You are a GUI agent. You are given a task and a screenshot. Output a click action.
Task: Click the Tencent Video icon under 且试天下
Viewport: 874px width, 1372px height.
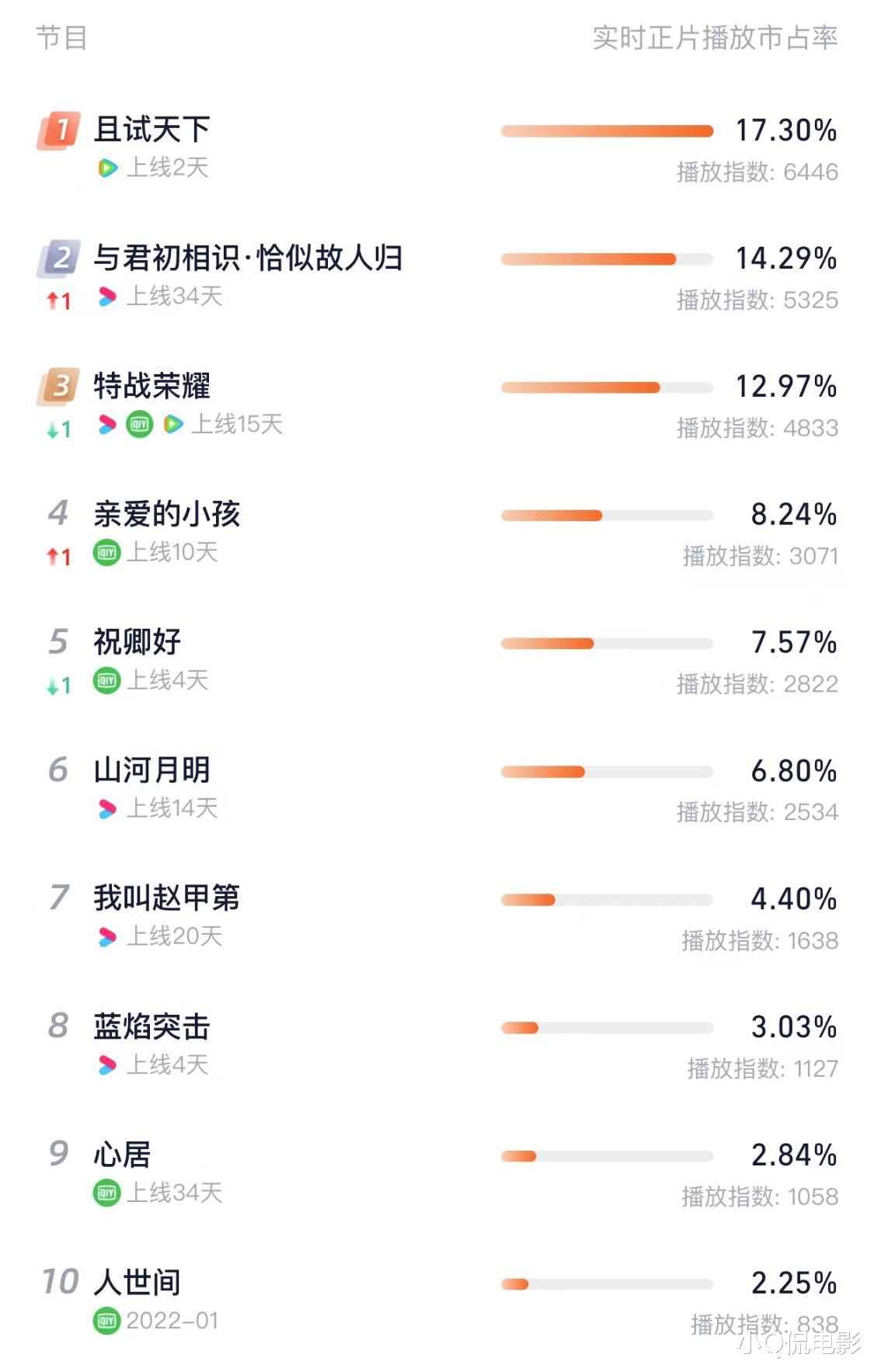(107, 165)
